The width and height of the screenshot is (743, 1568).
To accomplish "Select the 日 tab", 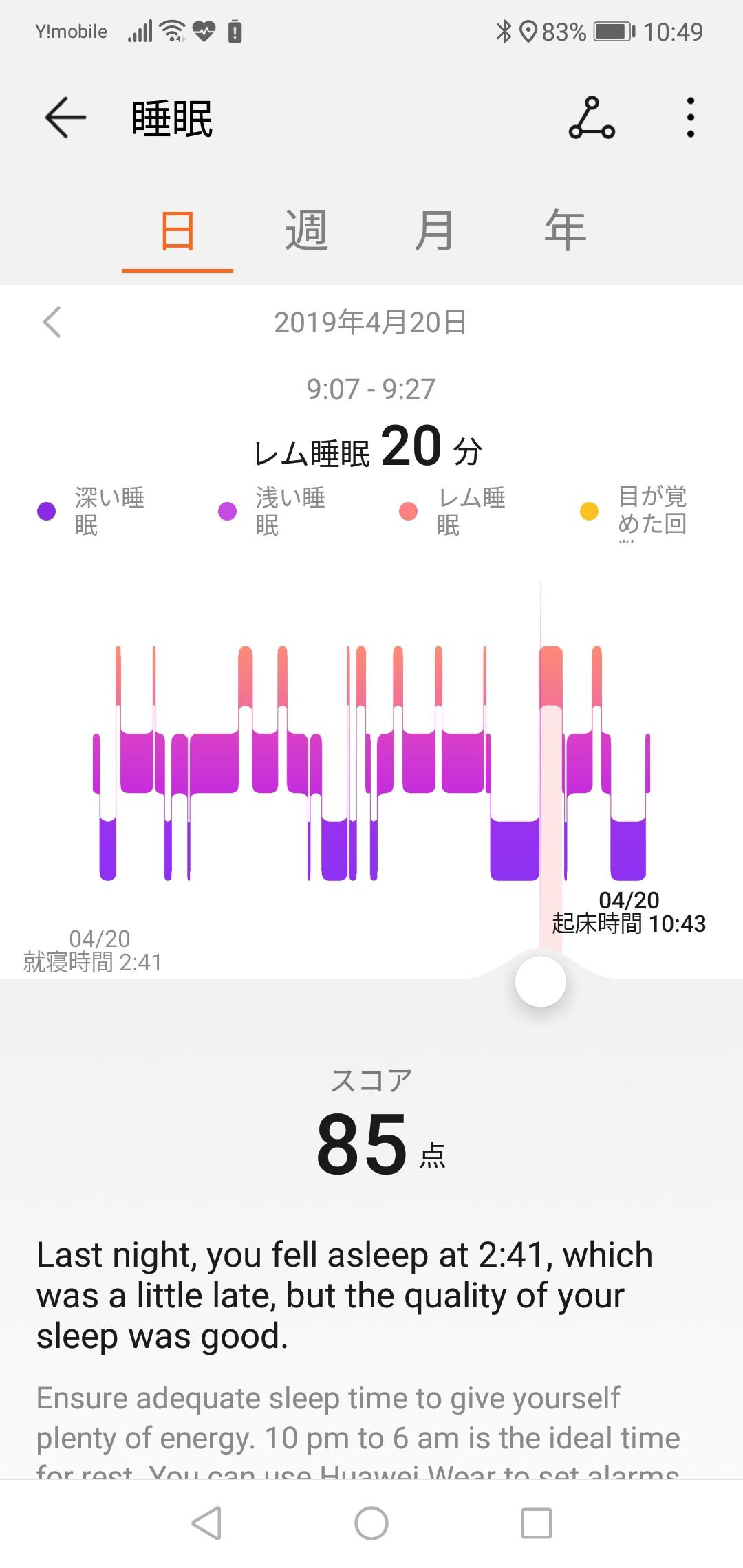I will point(177,232).
